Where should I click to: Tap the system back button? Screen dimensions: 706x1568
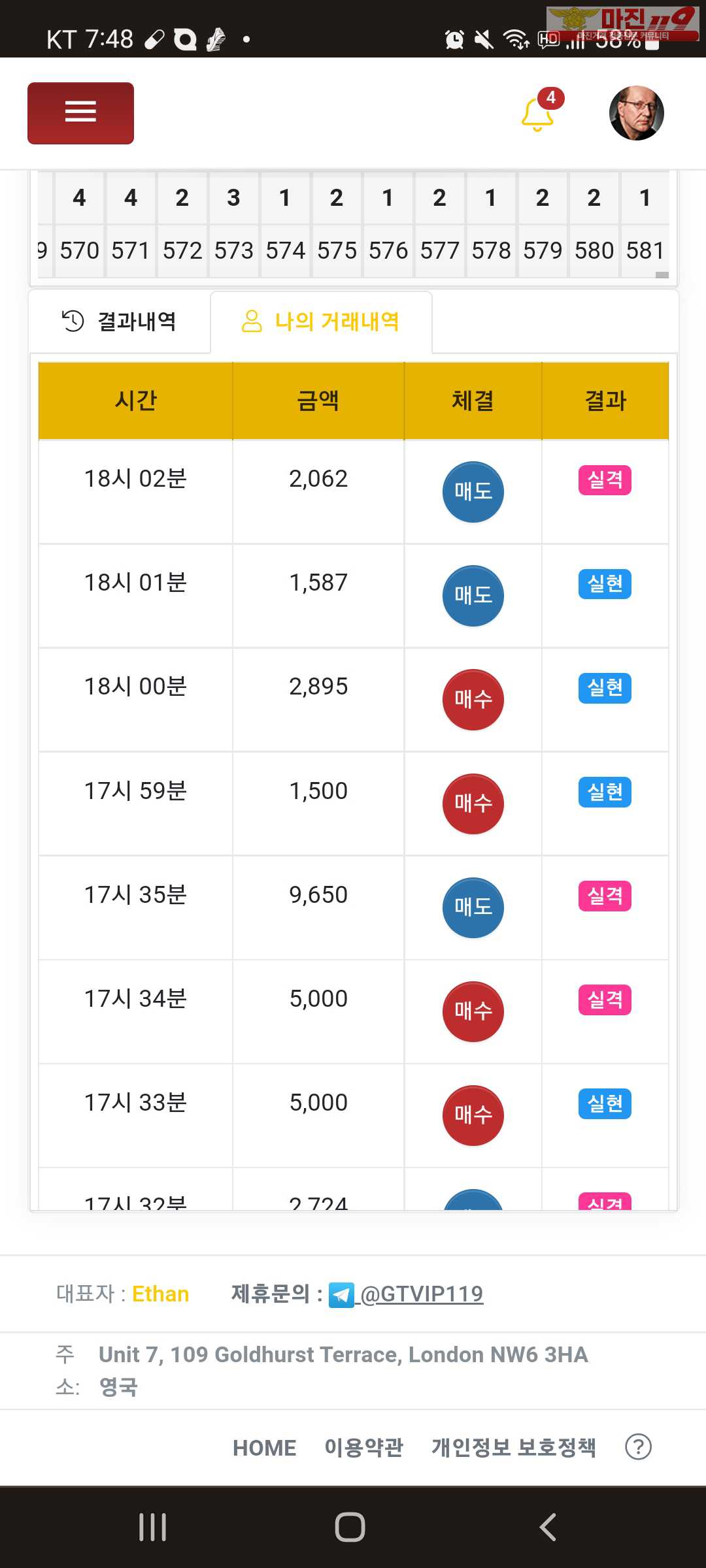tap(548, 1527)
